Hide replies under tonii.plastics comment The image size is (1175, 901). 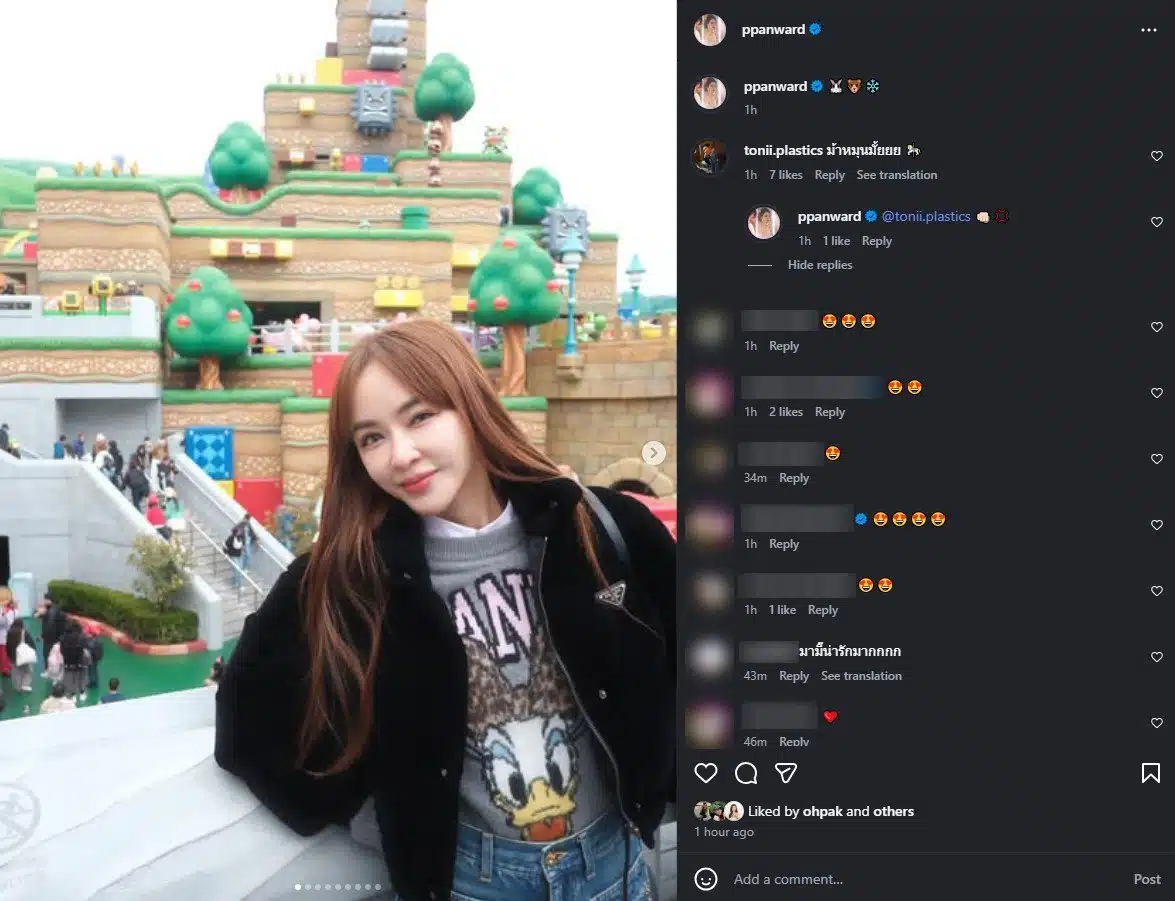tap(819, 265)
